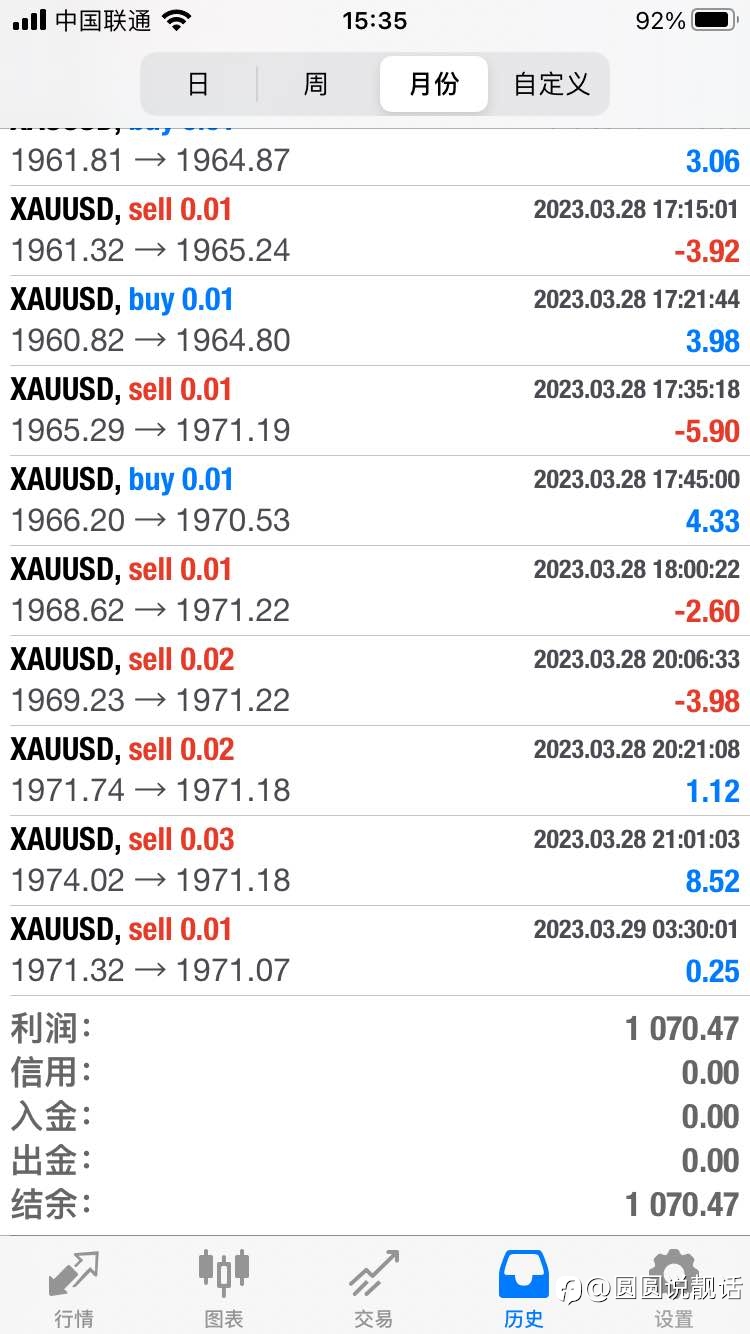This screenshot has width=750, height=1334.
Task: Open the sell 0.02 trade at 20:06:33
Action: 375,681
